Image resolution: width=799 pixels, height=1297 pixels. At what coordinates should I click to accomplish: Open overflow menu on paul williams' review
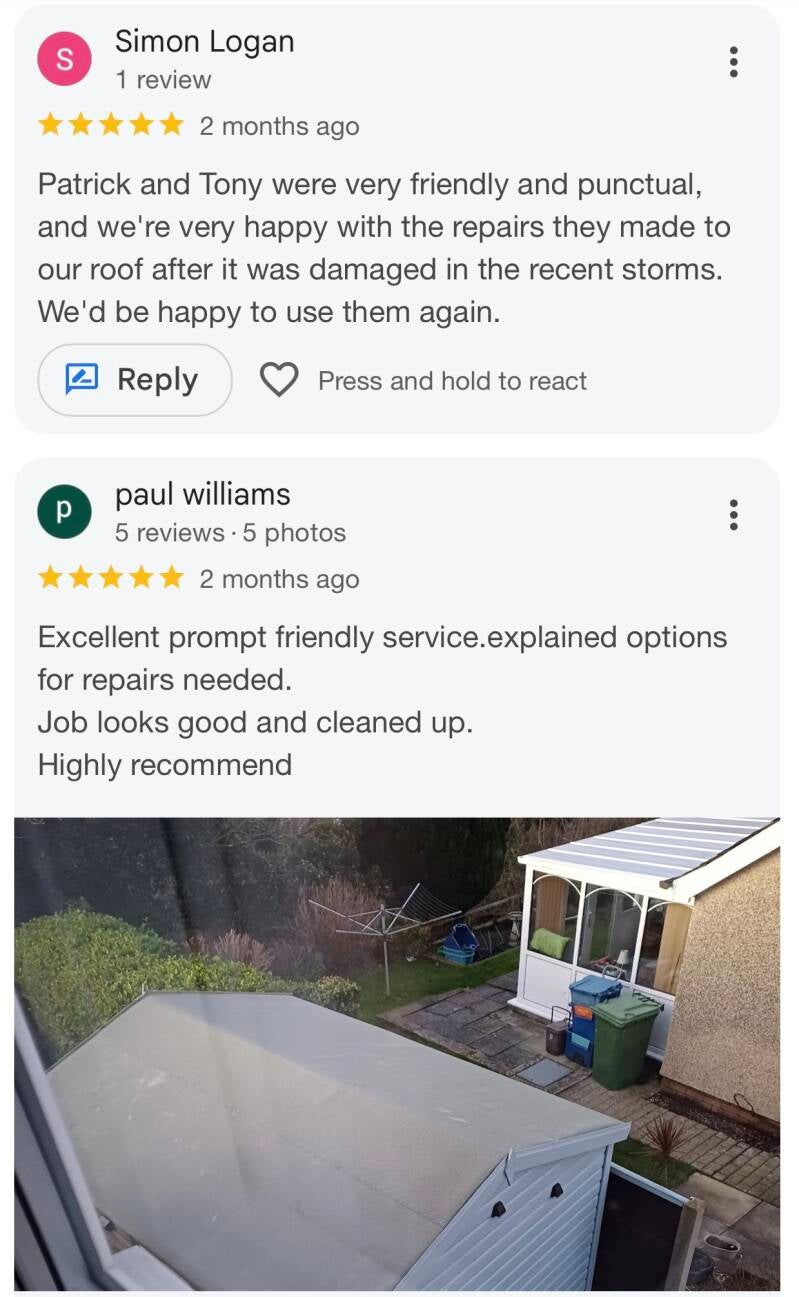[x=733, y=514]
